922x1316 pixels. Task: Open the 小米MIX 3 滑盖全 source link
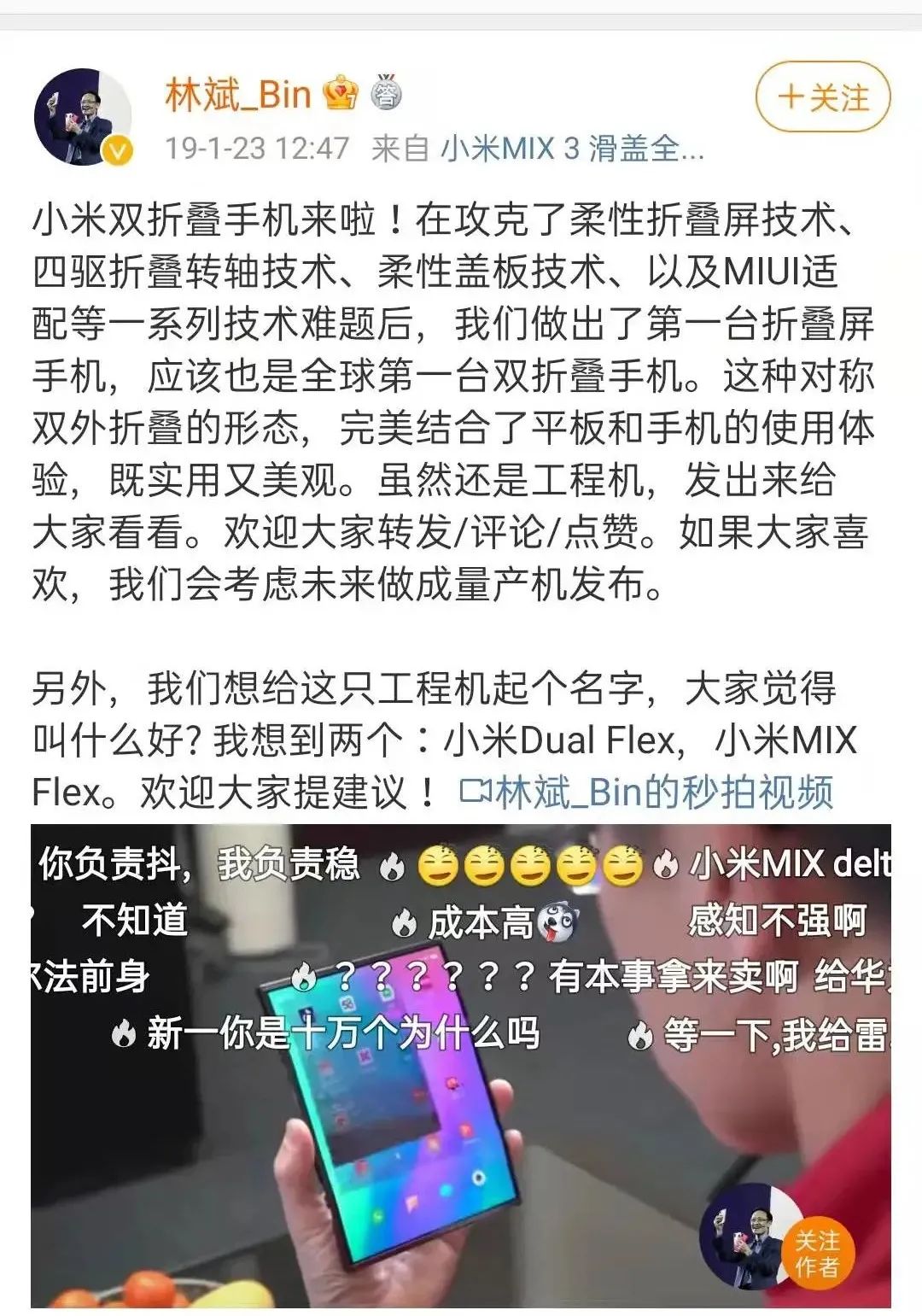(572, 149)
